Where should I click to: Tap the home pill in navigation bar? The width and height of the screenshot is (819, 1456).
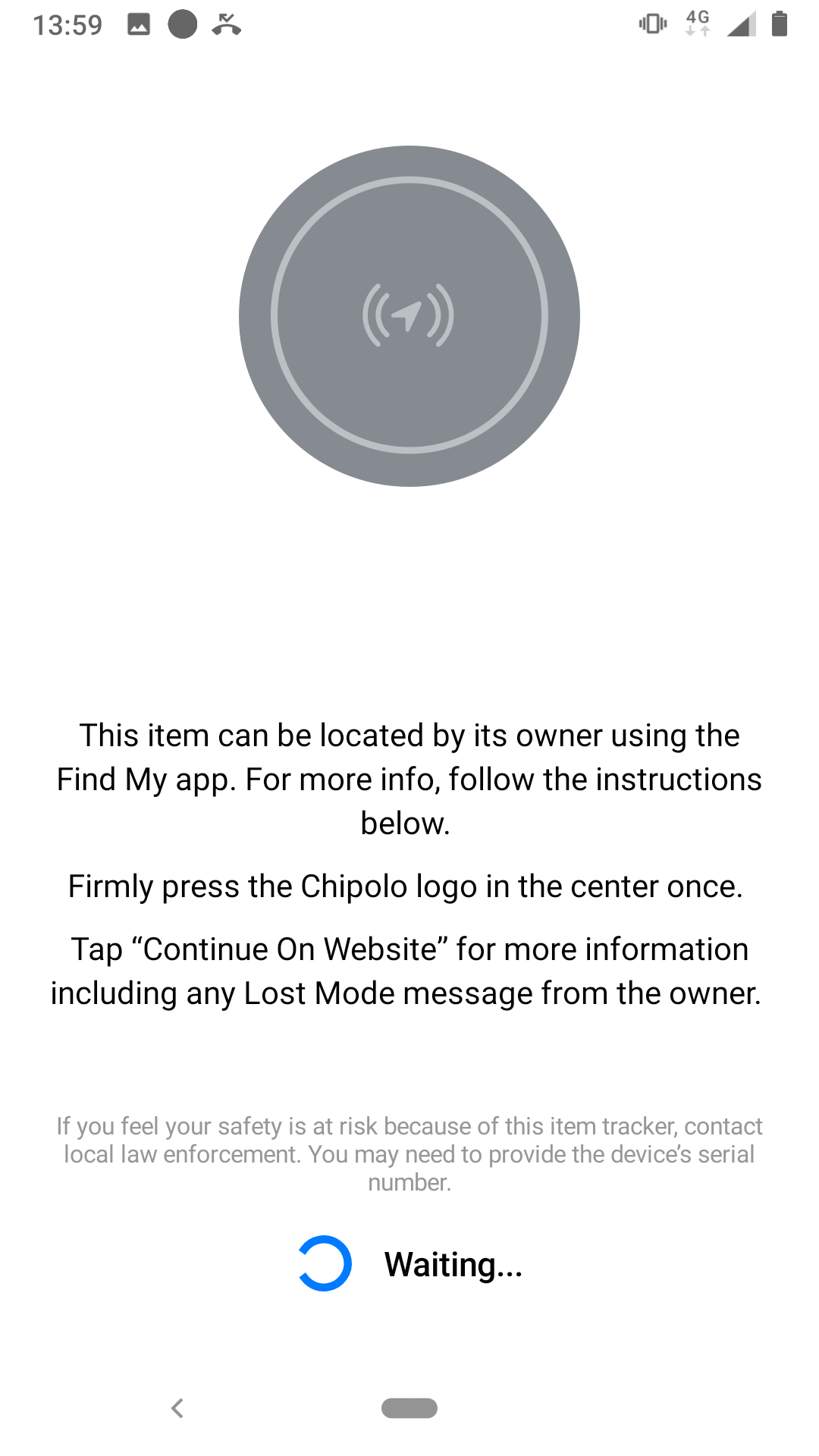(x=409, y=1408)
